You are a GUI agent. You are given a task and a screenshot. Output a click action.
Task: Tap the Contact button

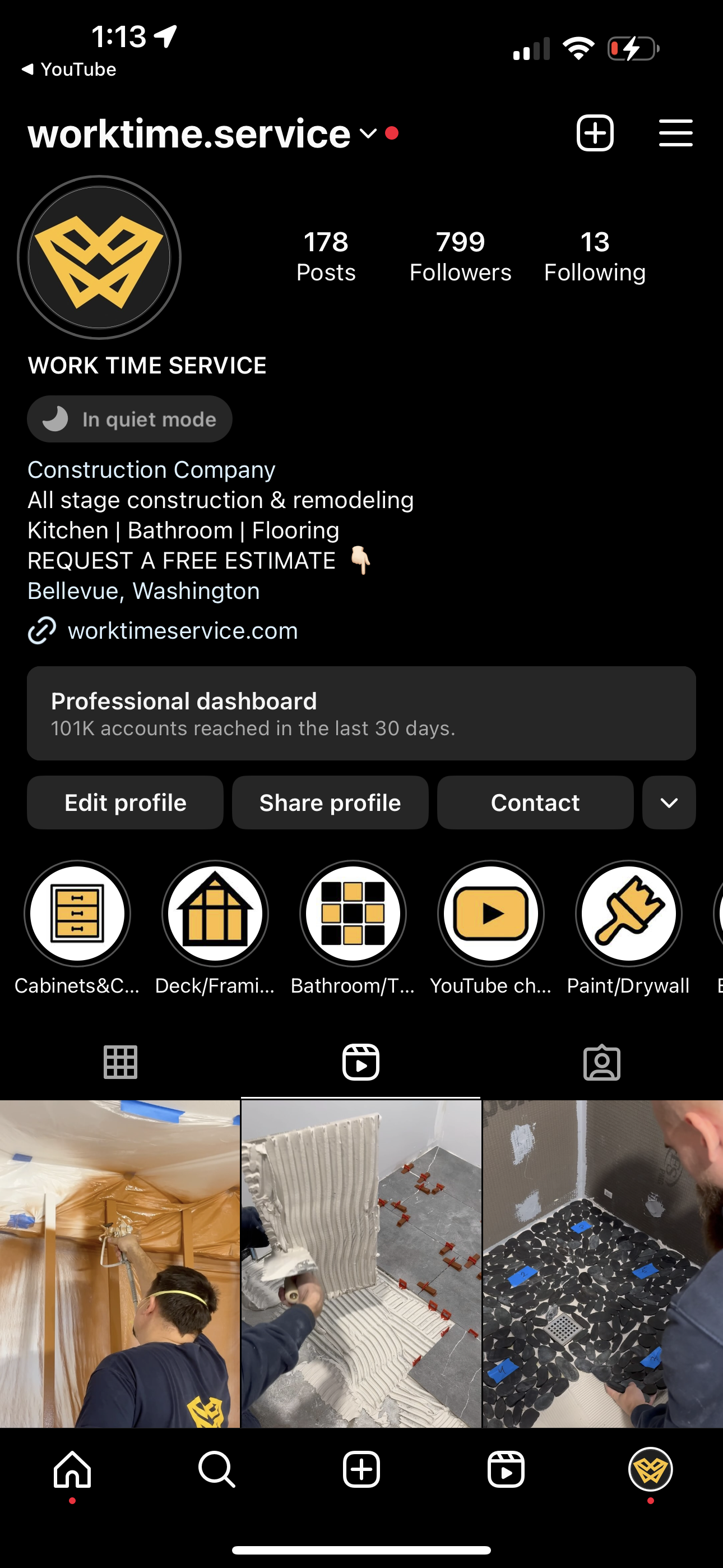[535, 803]
